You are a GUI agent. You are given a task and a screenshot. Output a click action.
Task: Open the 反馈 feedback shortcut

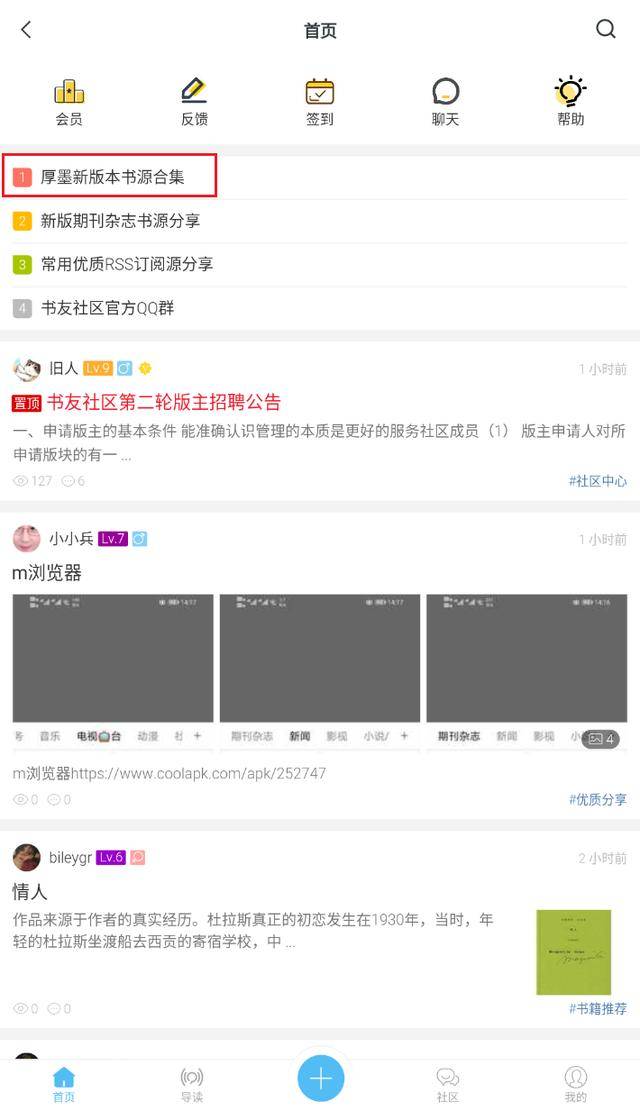pyautogui.click(x=194, y=102)
